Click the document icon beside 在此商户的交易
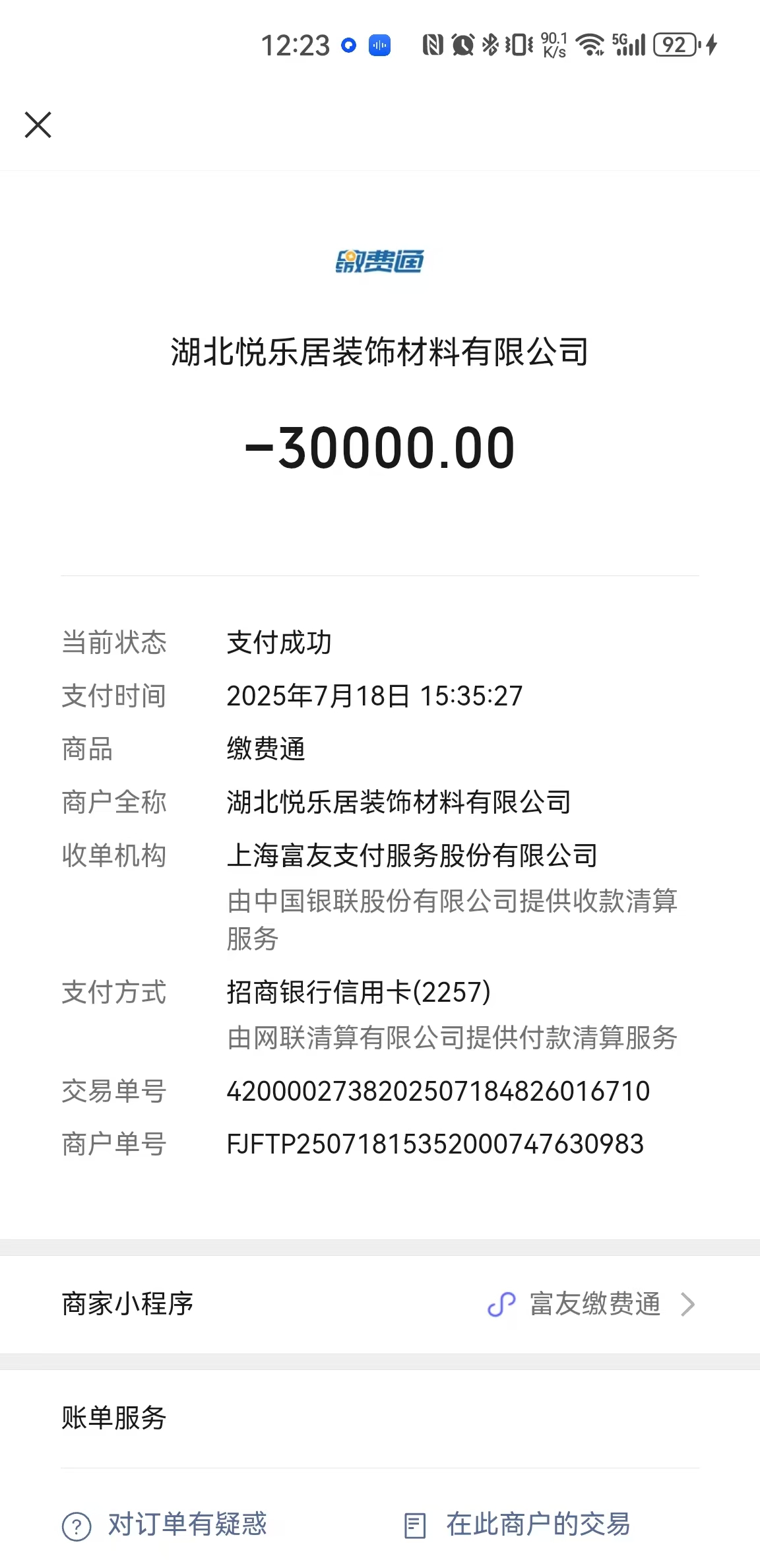 [x=415, y=1525]
